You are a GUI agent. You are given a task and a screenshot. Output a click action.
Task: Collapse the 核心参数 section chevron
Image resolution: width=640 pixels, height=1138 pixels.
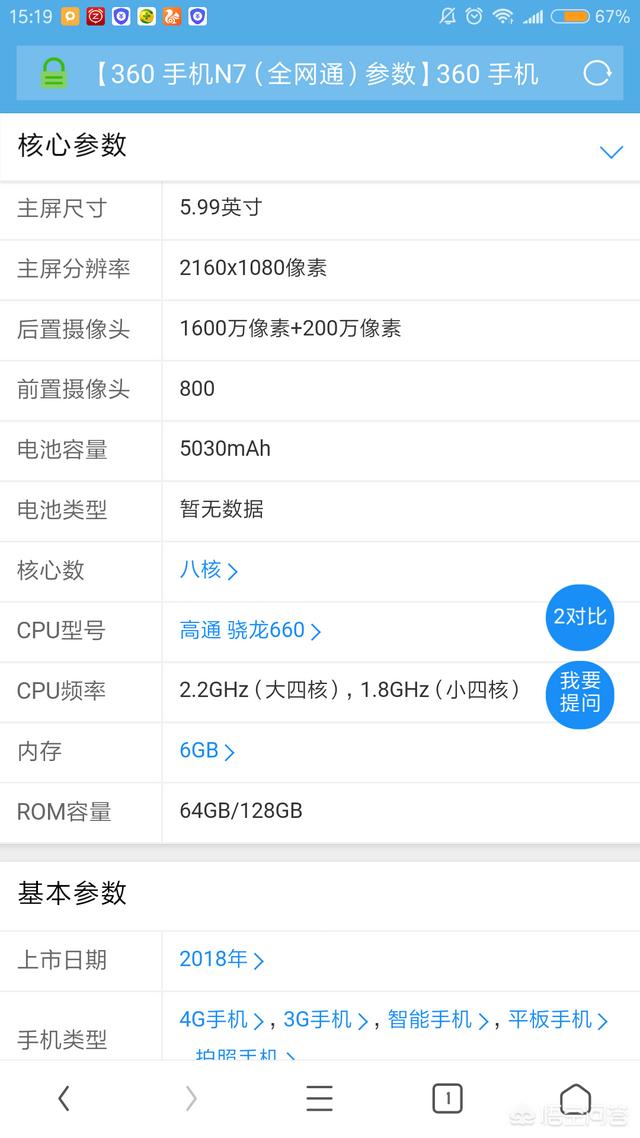tap(611, 152)
